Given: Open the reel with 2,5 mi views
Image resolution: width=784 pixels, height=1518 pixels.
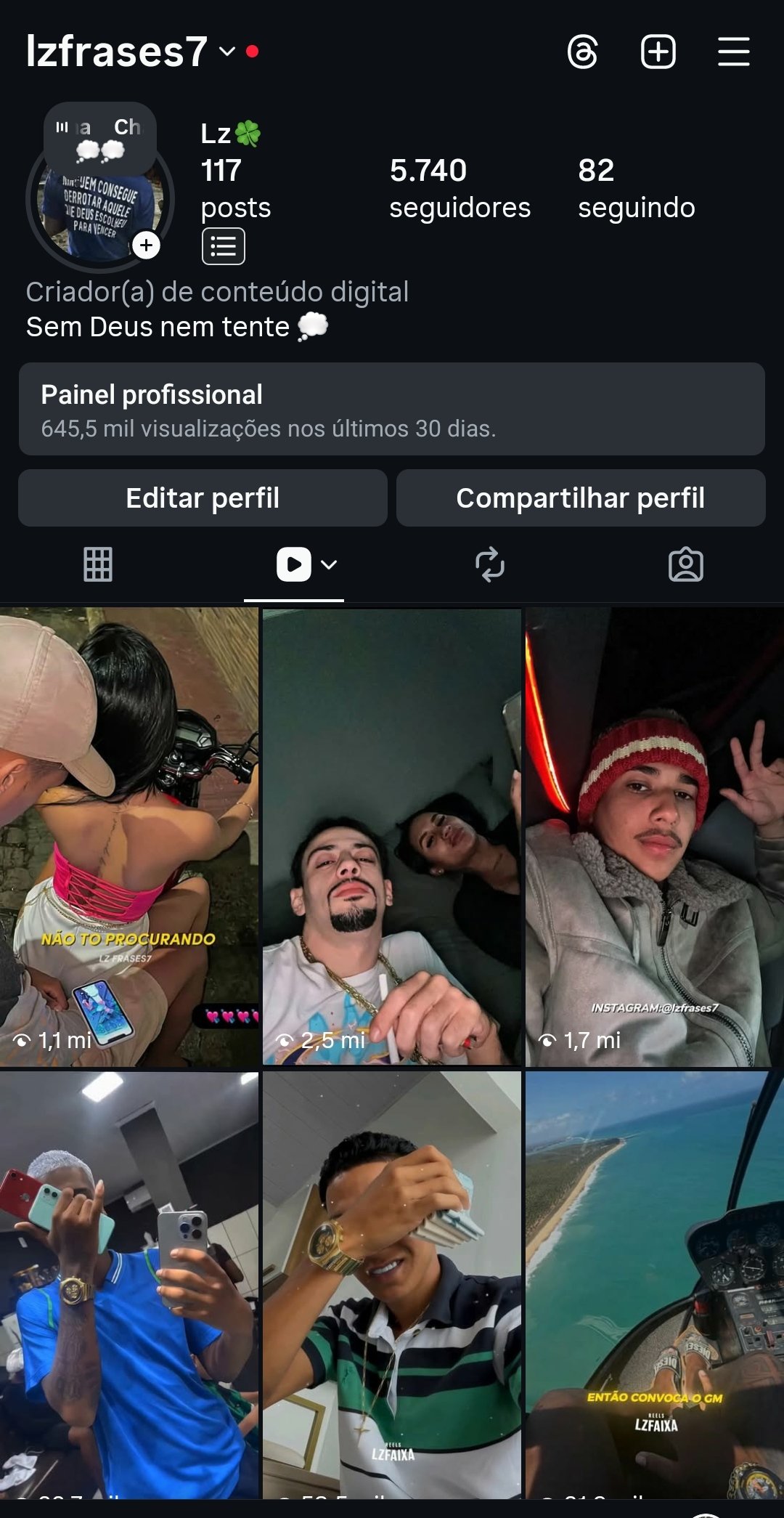Looking at the screenshot, I should click(x=392, y=837).
